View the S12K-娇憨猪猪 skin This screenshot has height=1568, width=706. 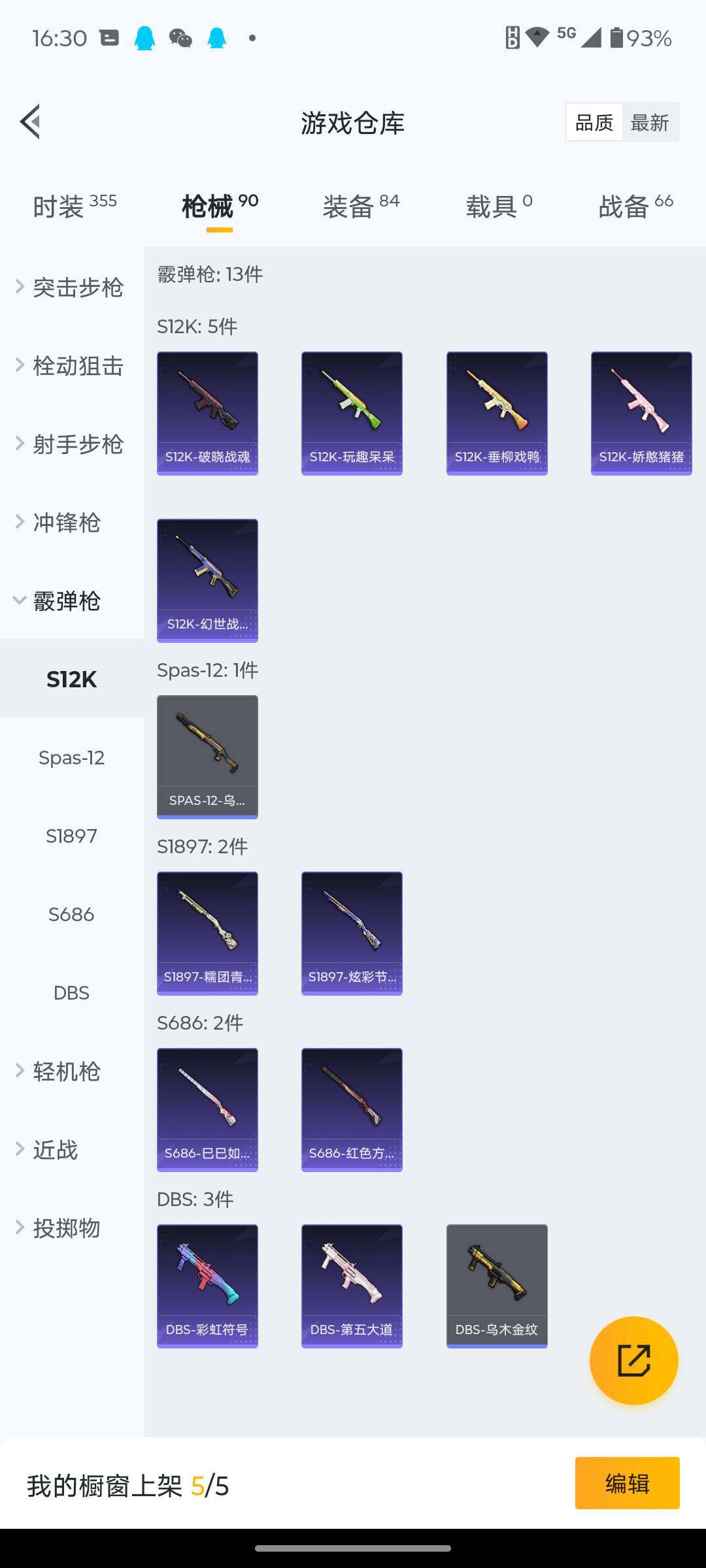coord(641,413)
